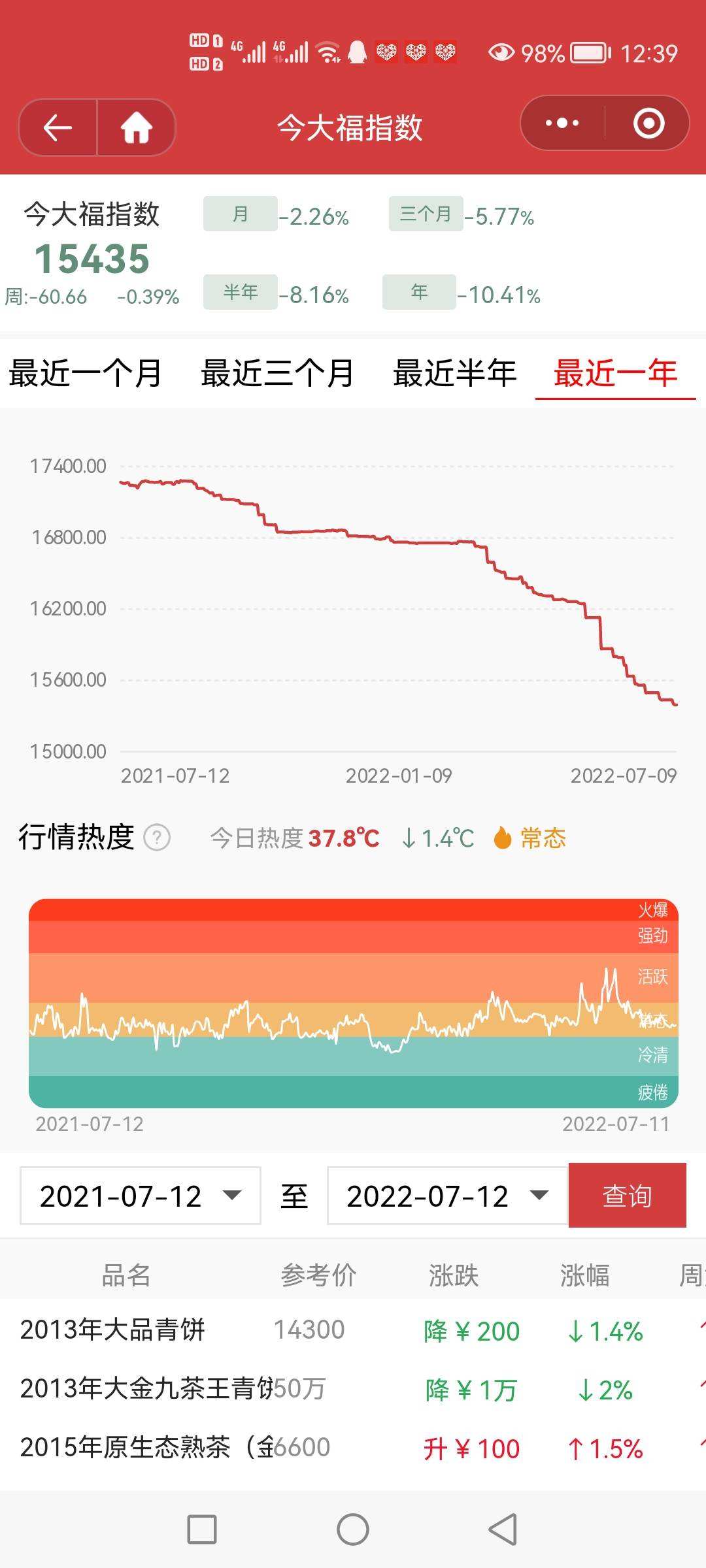Open recent apps with the square button
The height and width of the screenshot is (1568, 706).
[x=202, y=1529]
